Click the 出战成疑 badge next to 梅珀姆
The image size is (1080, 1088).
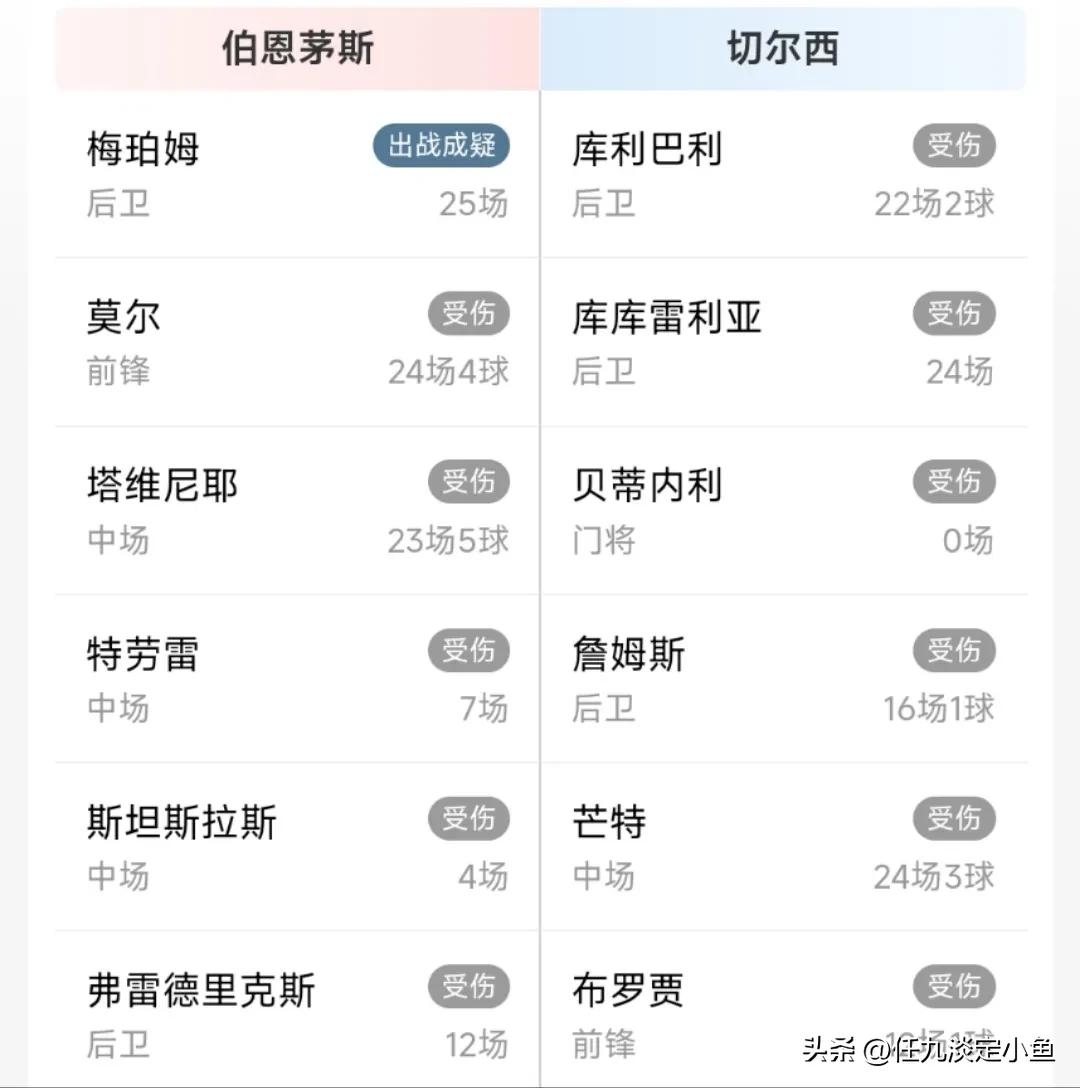[x=441, y=146]
